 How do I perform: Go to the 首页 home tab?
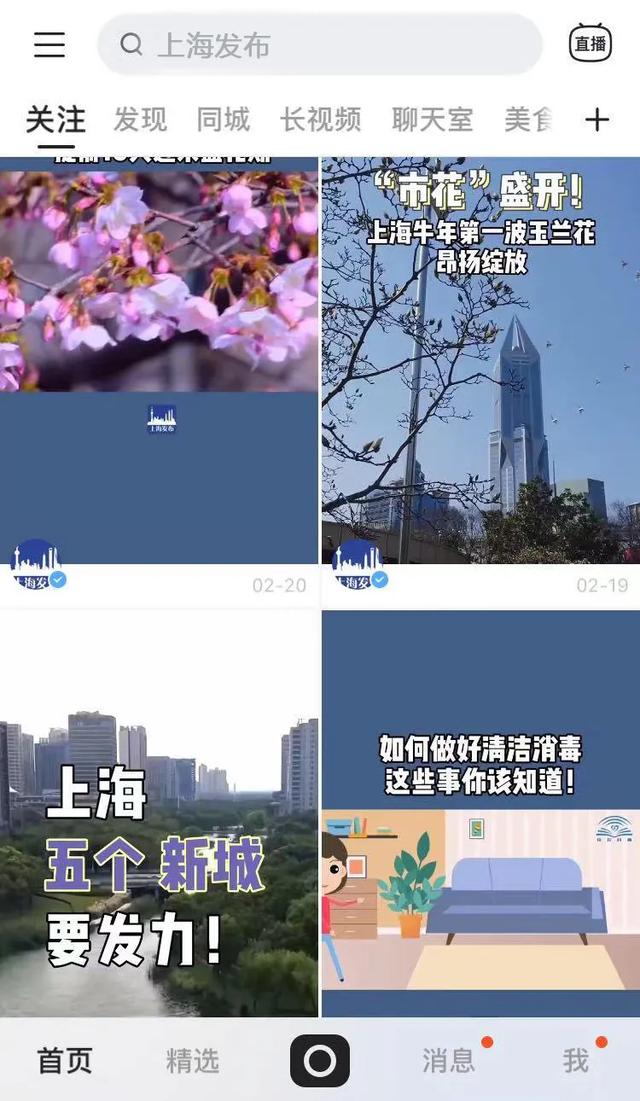coord(65,1060)
